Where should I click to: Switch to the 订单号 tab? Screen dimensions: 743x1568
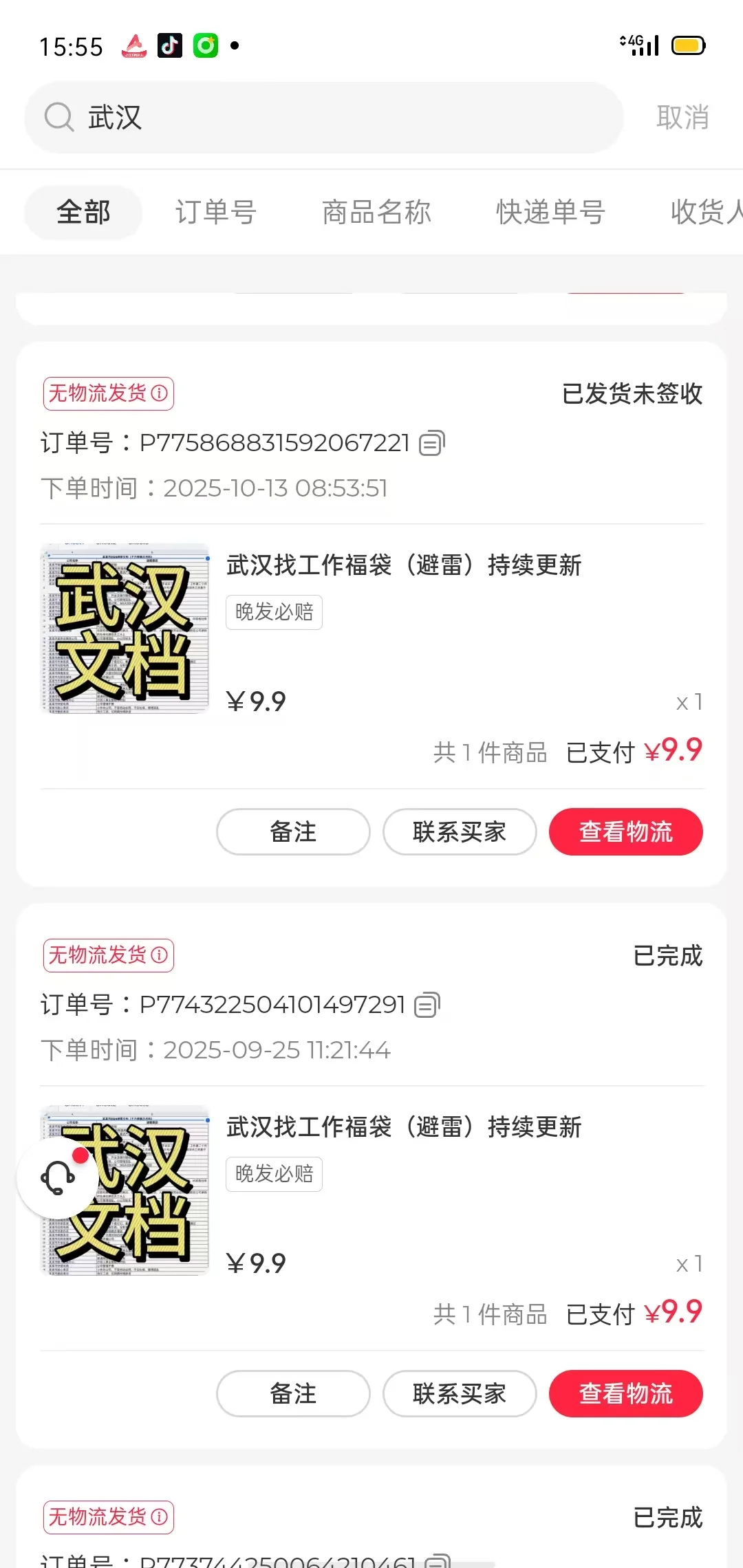pyautogui.click(x=215, y=213)
